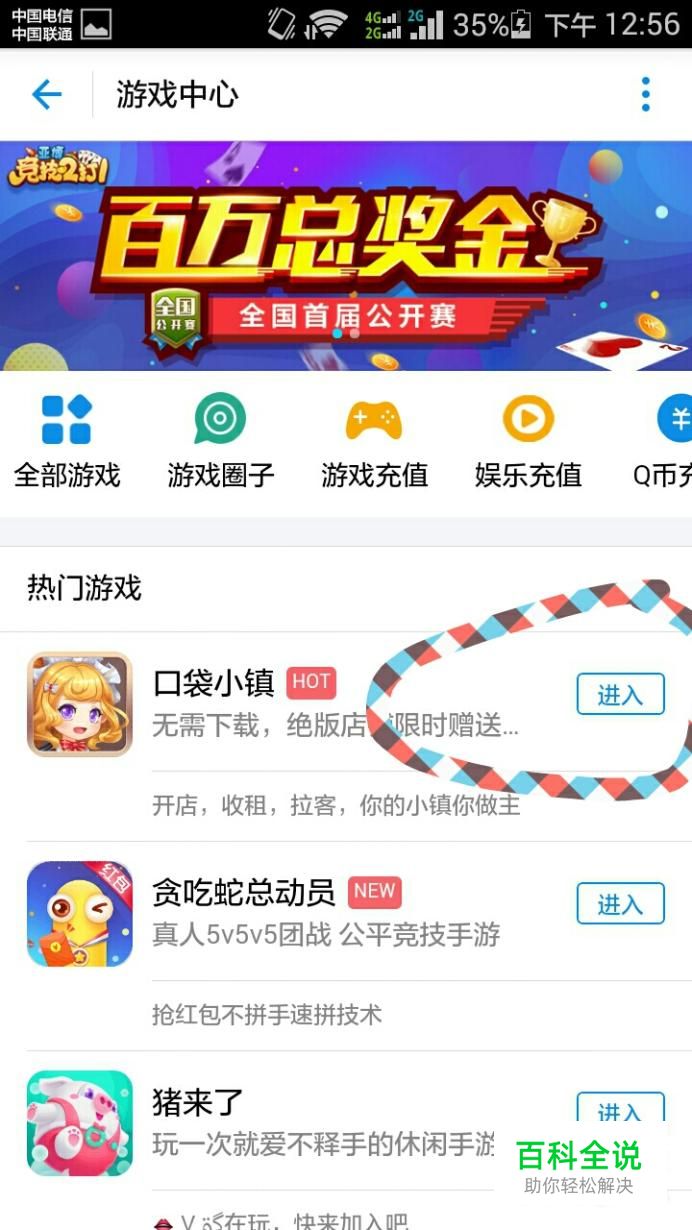Image resolution: width=692 pixels, height=1230 pixels.
Task: Enter 贪吃蛇总动员 via 进入 button
Action: (x=620, y=904)
